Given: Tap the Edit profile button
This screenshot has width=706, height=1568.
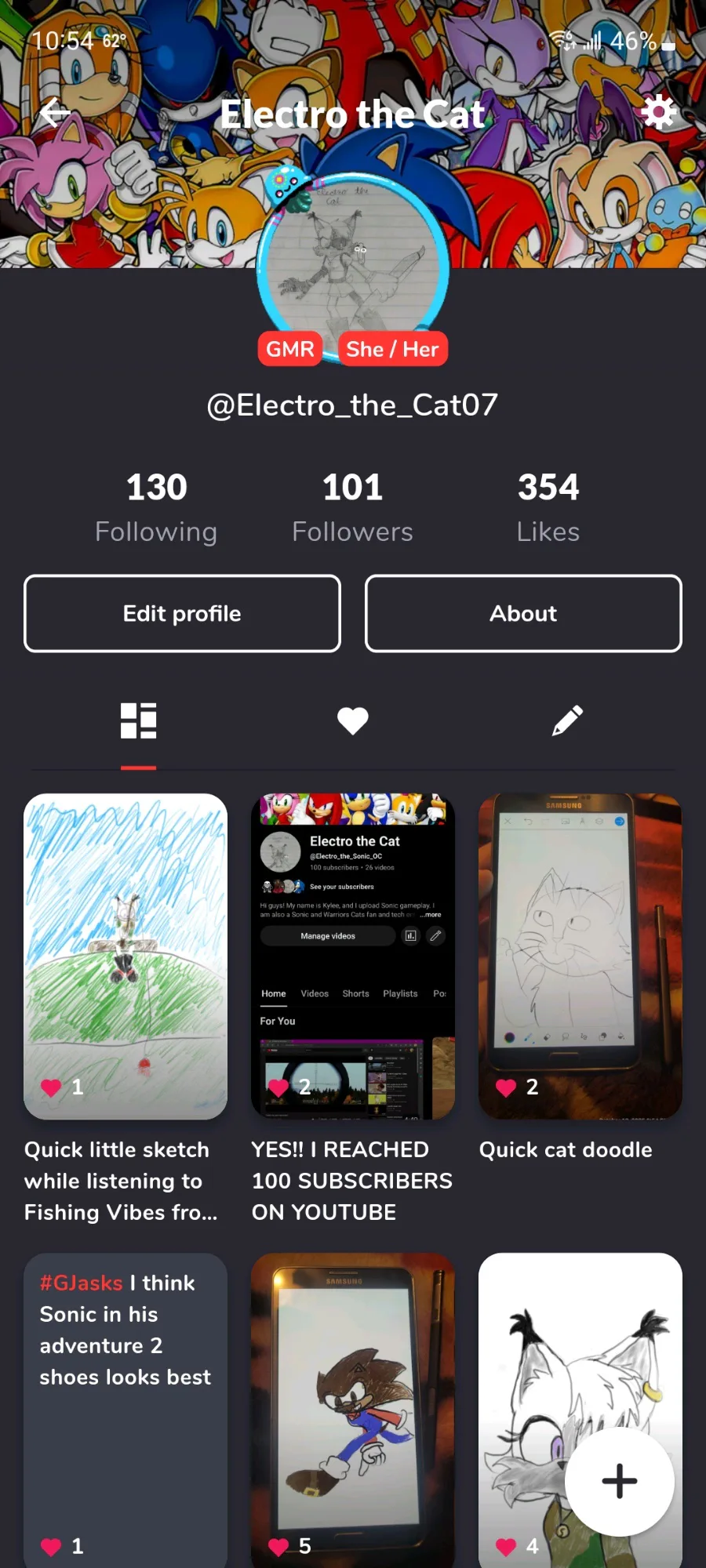Looking at the screenshot, I should pos(182,614).
